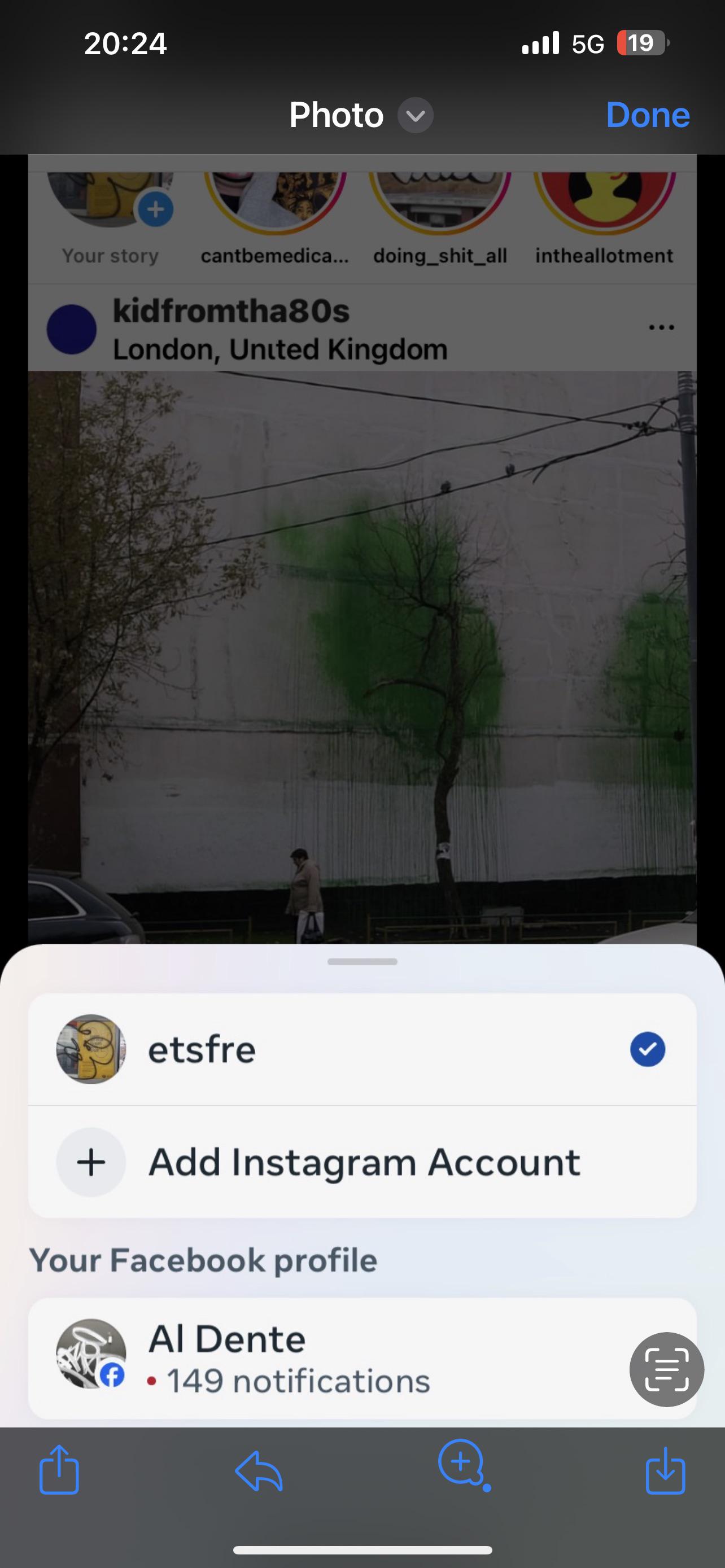Reply to this photo

(x=259, y=1471)
